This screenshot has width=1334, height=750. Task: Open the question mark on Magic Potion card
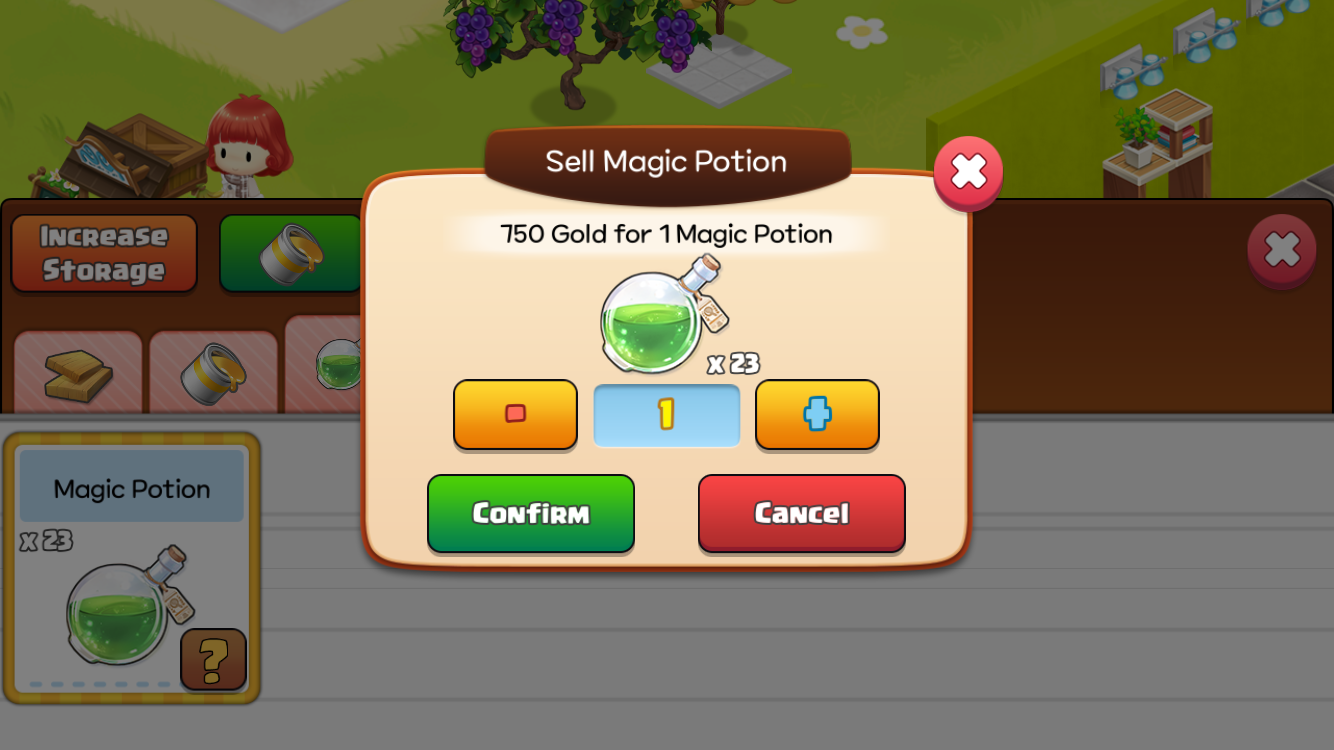[x=213, y=659]
